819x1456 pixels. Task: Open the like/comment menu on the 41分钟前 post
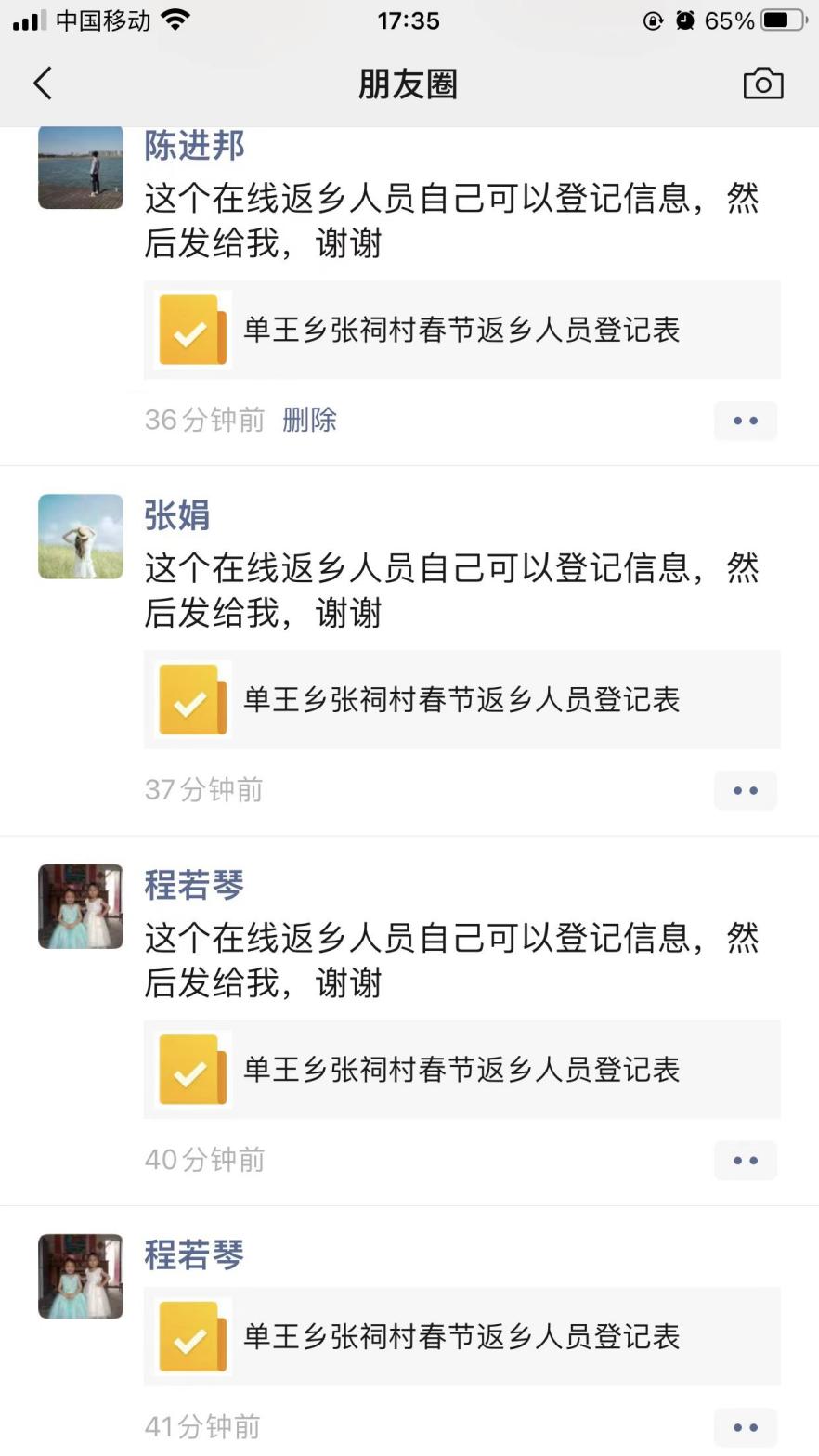(x=745, y=1427)
